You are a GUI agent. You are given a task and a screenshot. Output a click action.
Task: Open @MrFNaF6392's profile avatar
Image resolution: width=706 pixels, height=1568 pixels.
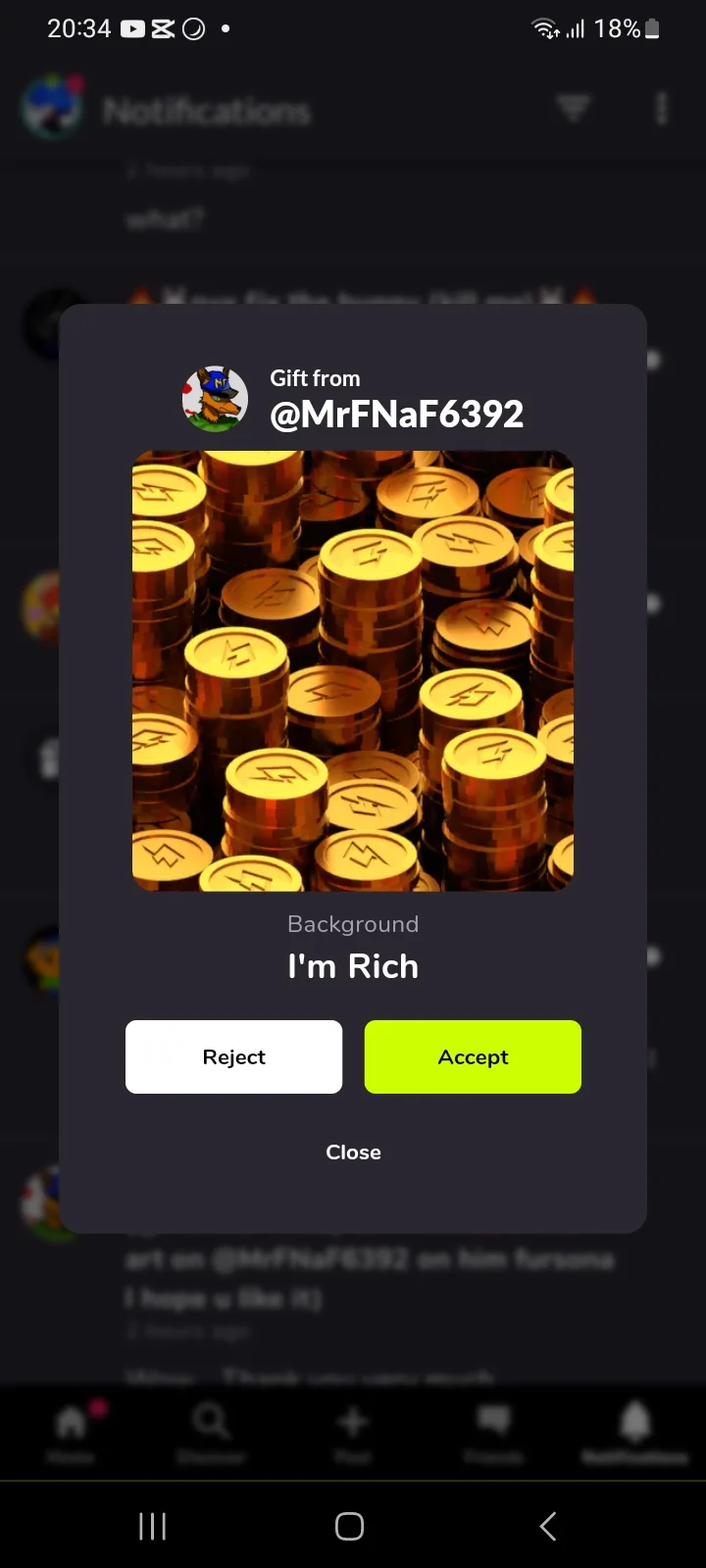pyautogui.click(x=215, y=400)
